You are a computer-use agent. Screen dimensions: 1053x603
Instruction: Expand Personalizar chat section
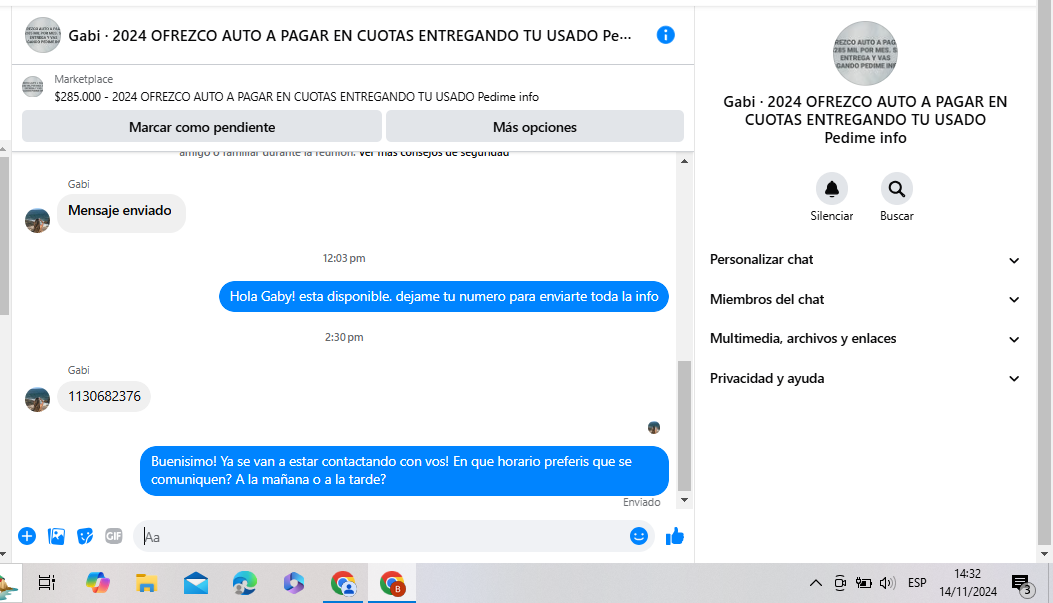tap(864, 260)
